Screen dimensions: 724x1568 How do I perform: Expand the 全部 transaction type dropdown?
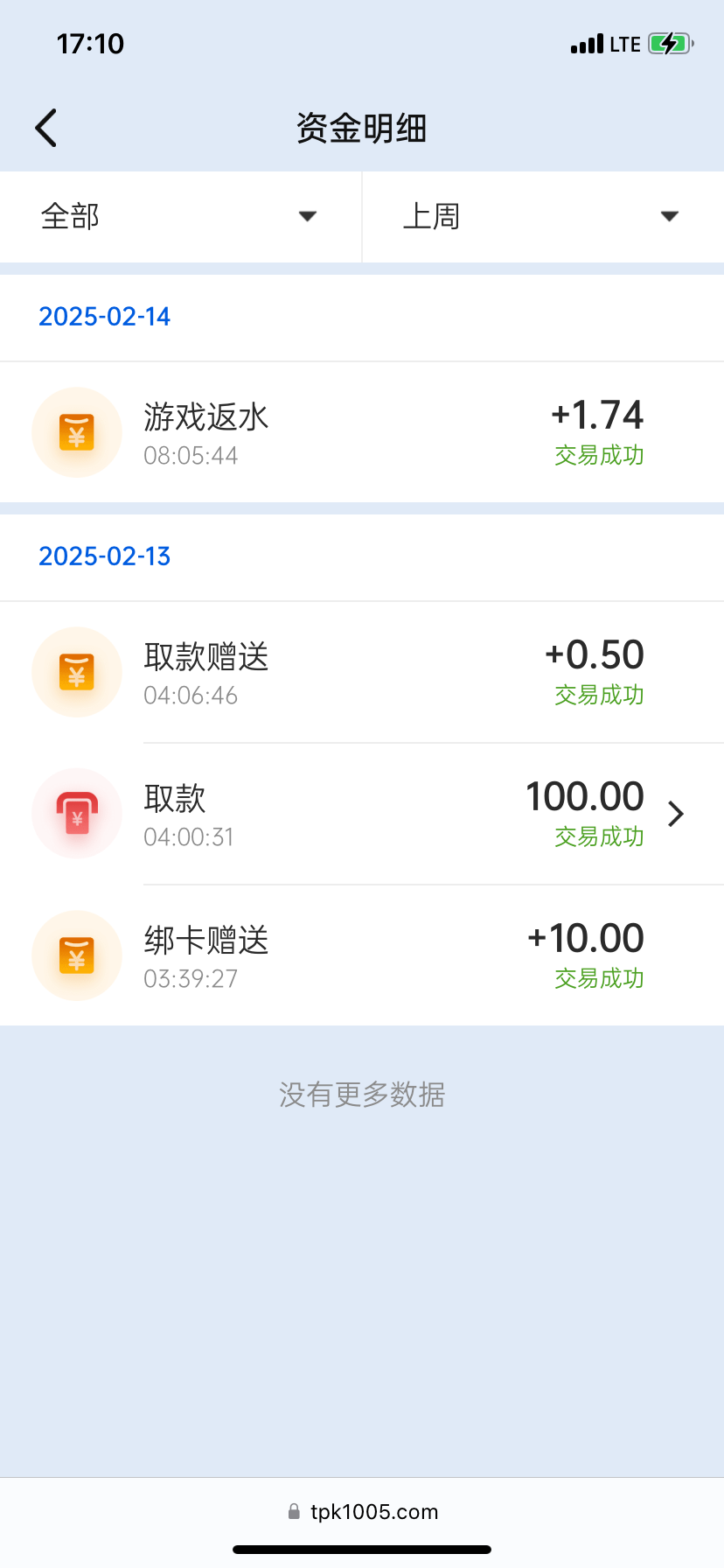point(180,216)
